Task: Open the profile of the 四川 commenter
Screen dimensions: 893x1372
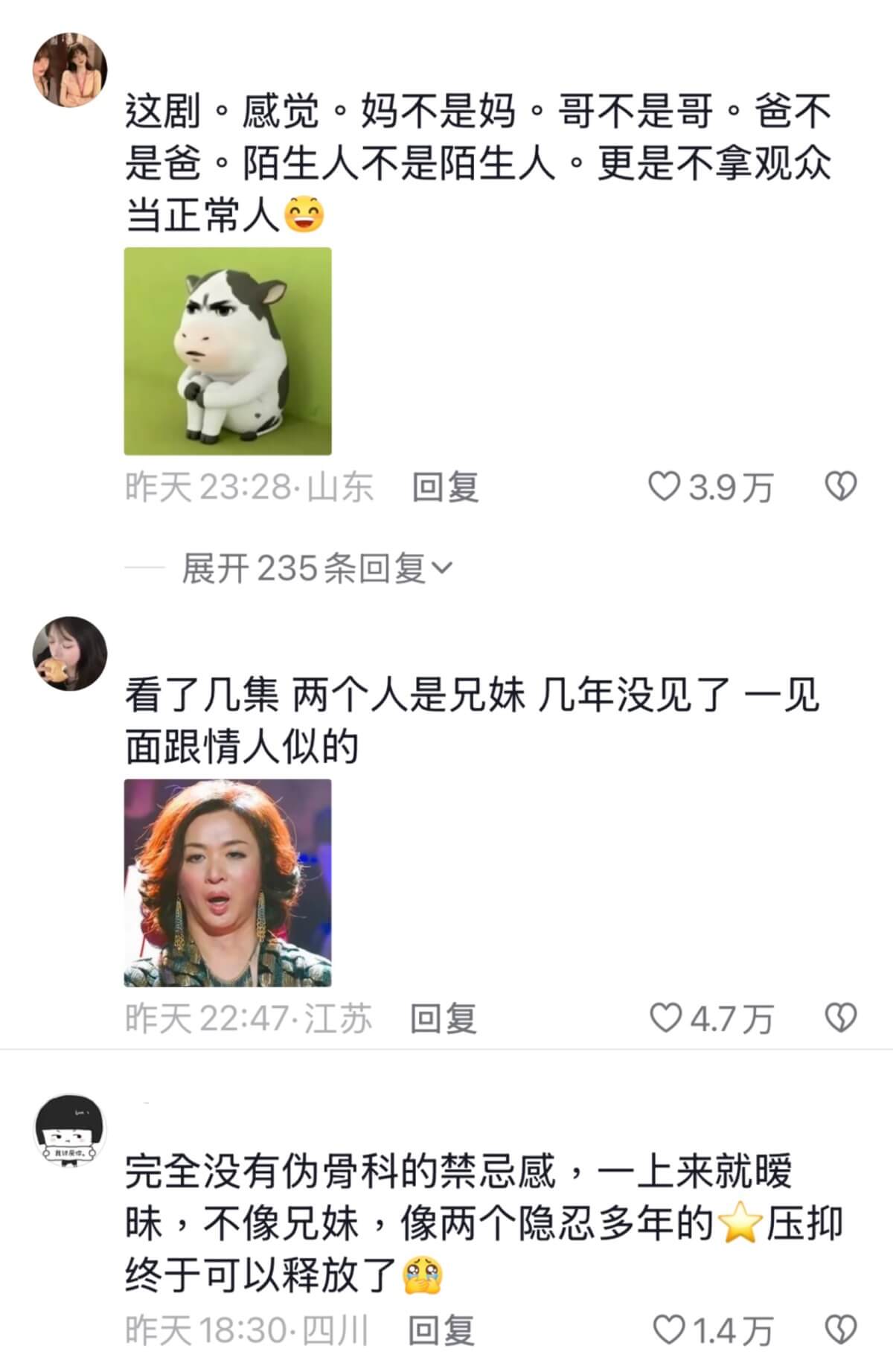Action: 70,1131
